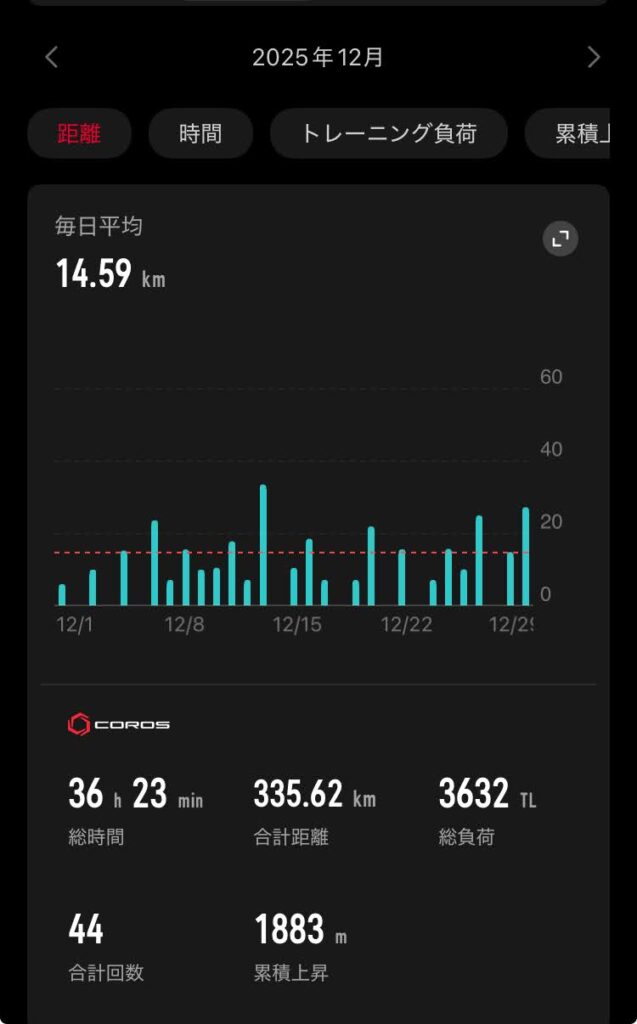
Task: Switch to the 時間 chip
Action: click(x=200, y=134)
